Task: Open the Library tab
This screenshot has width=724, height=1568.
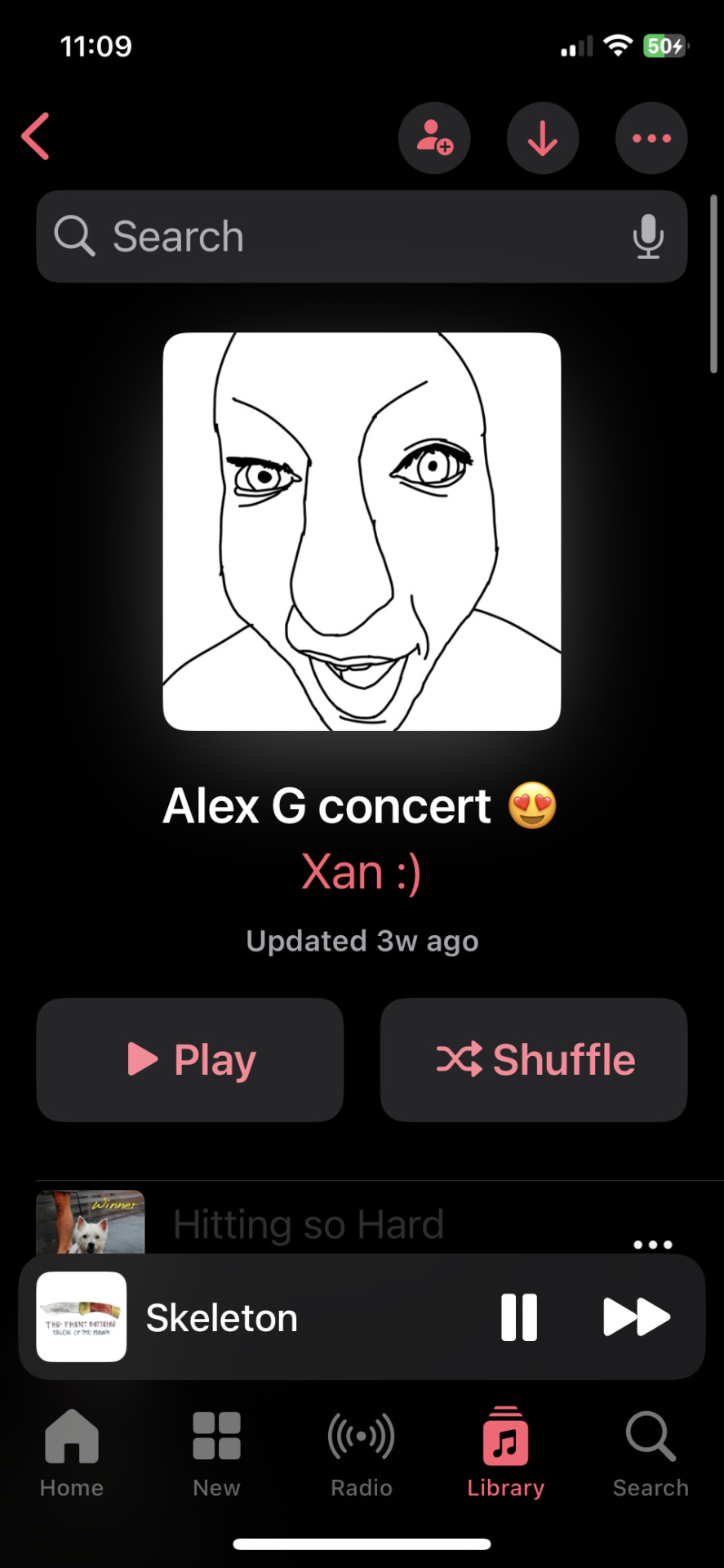Action: (505, 1454)
